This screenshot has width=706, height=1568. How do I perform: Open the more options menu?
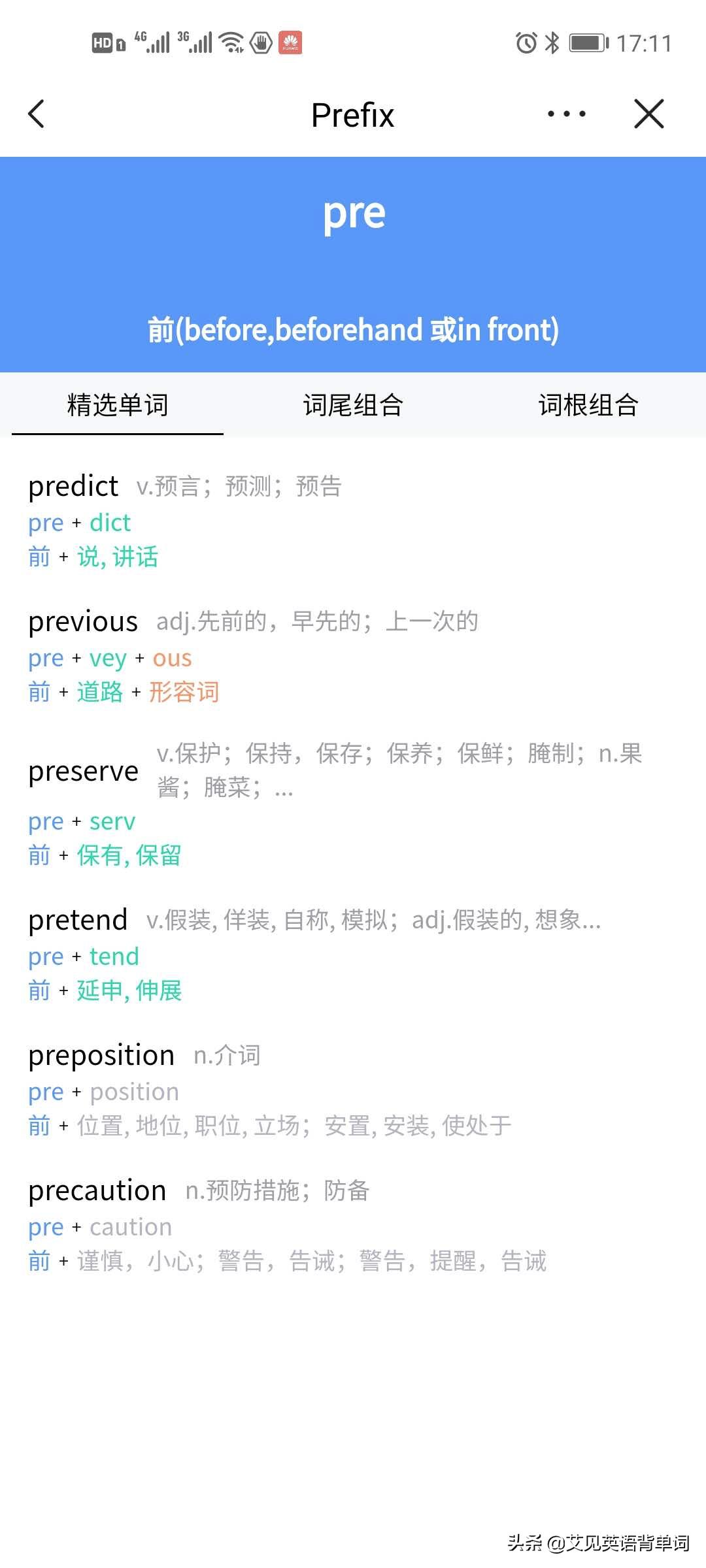563,114
